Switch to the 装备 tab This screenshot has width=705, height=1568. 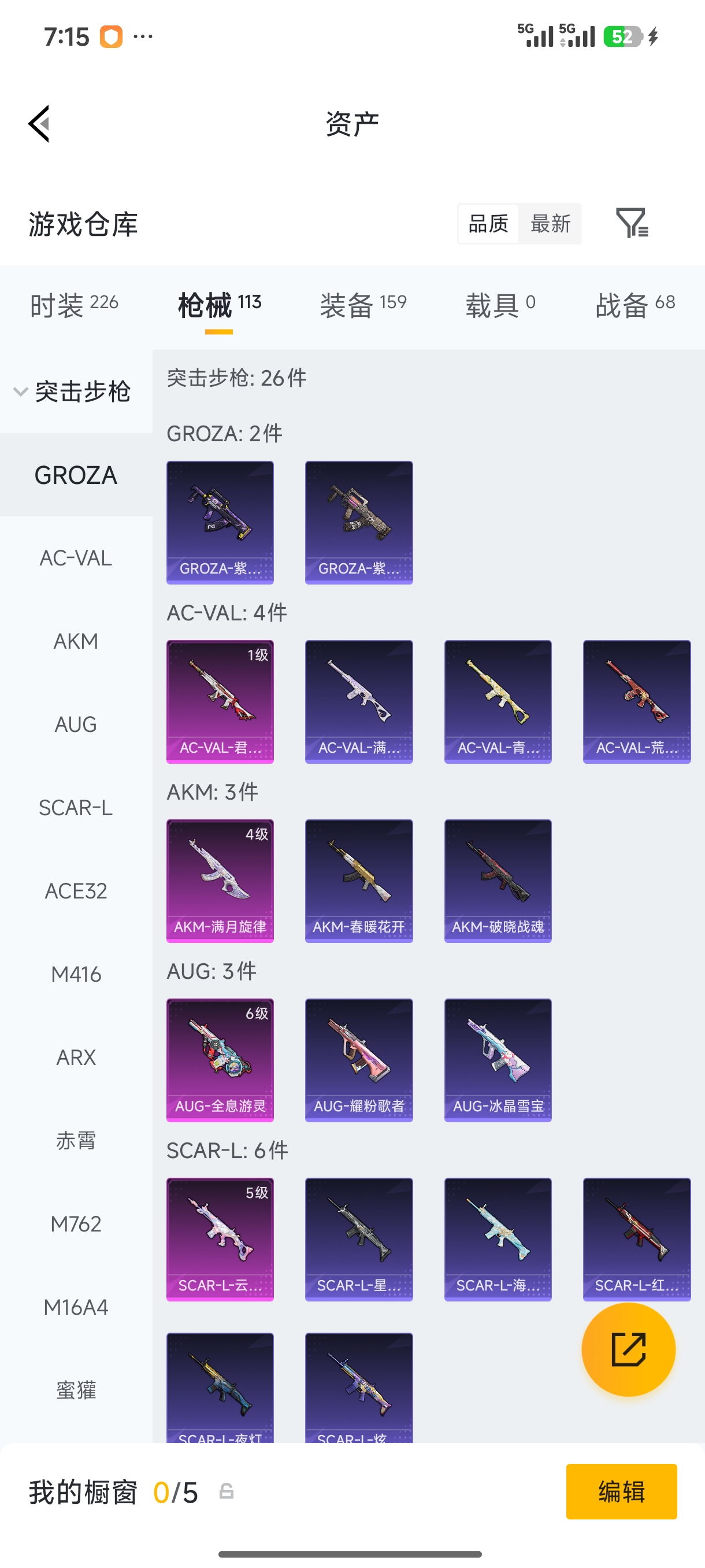(x=363, y=304)
